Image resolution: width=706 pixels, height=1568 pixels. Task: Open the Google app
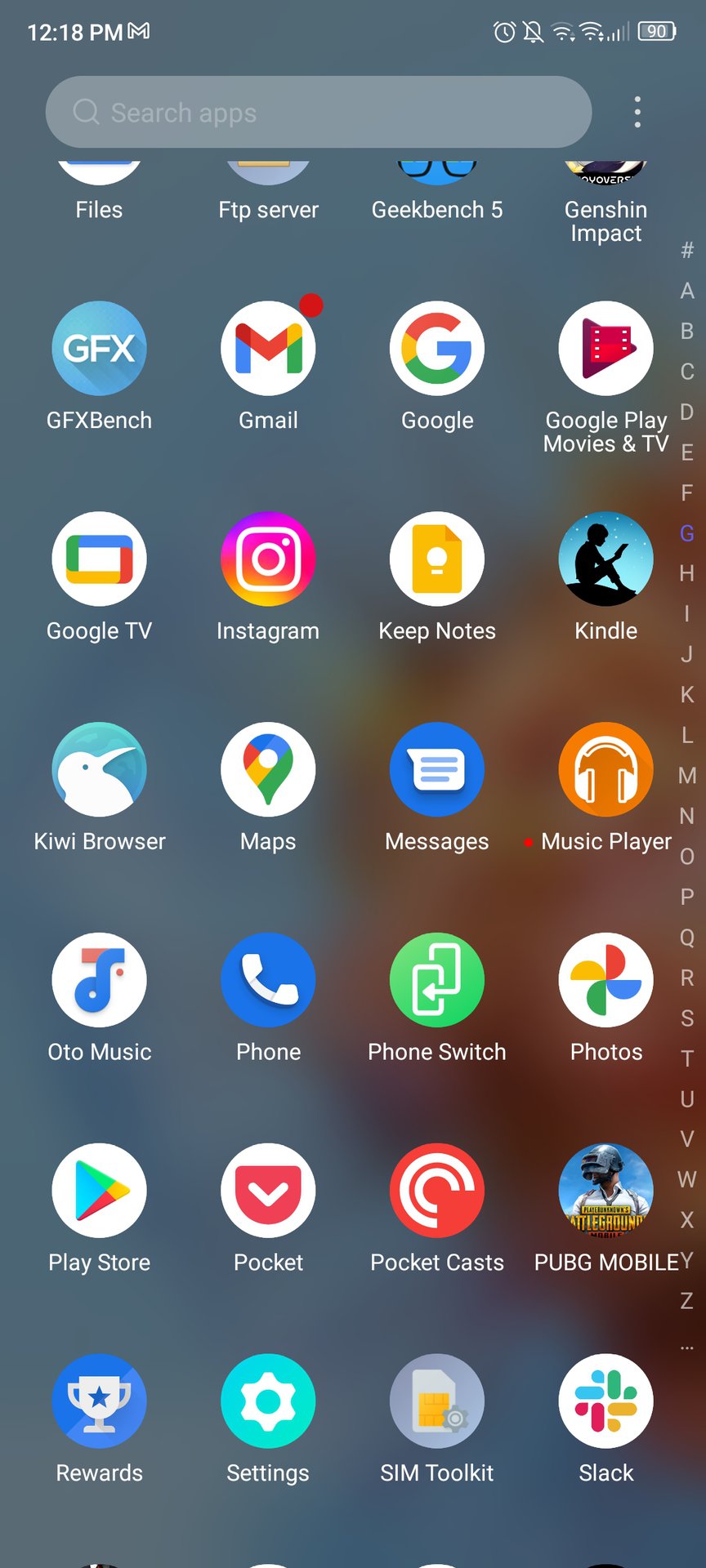(x=437, y=350)
